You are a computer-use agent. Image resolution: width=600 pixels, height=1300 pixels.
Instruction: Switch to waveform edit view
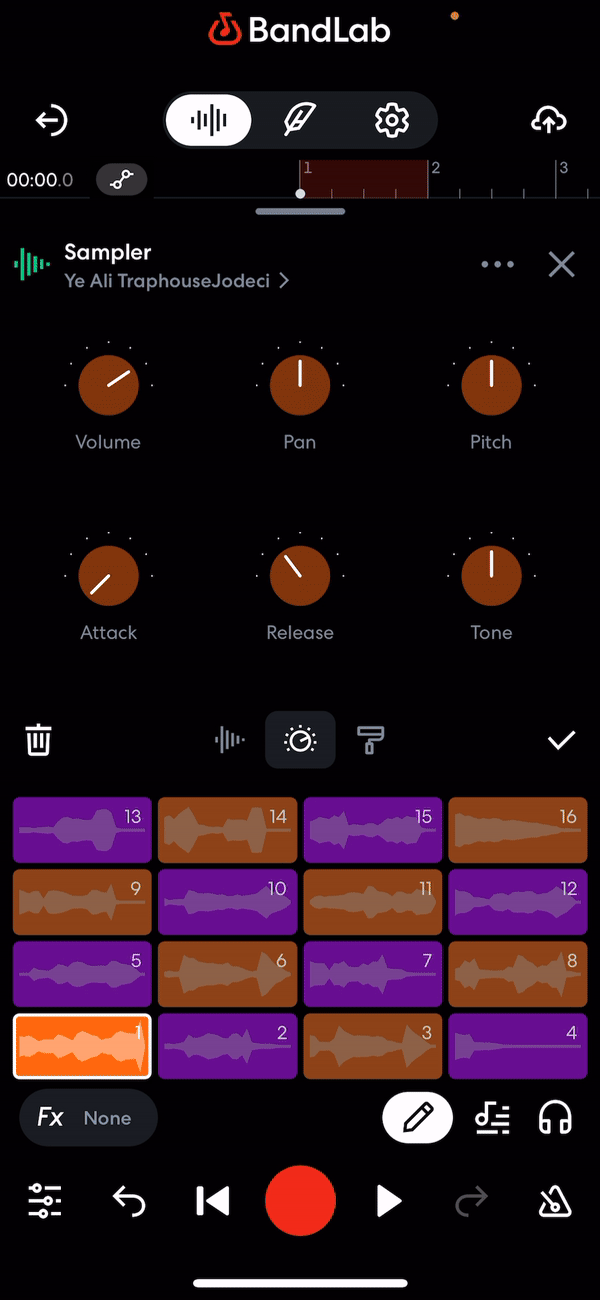click(229, 740)
